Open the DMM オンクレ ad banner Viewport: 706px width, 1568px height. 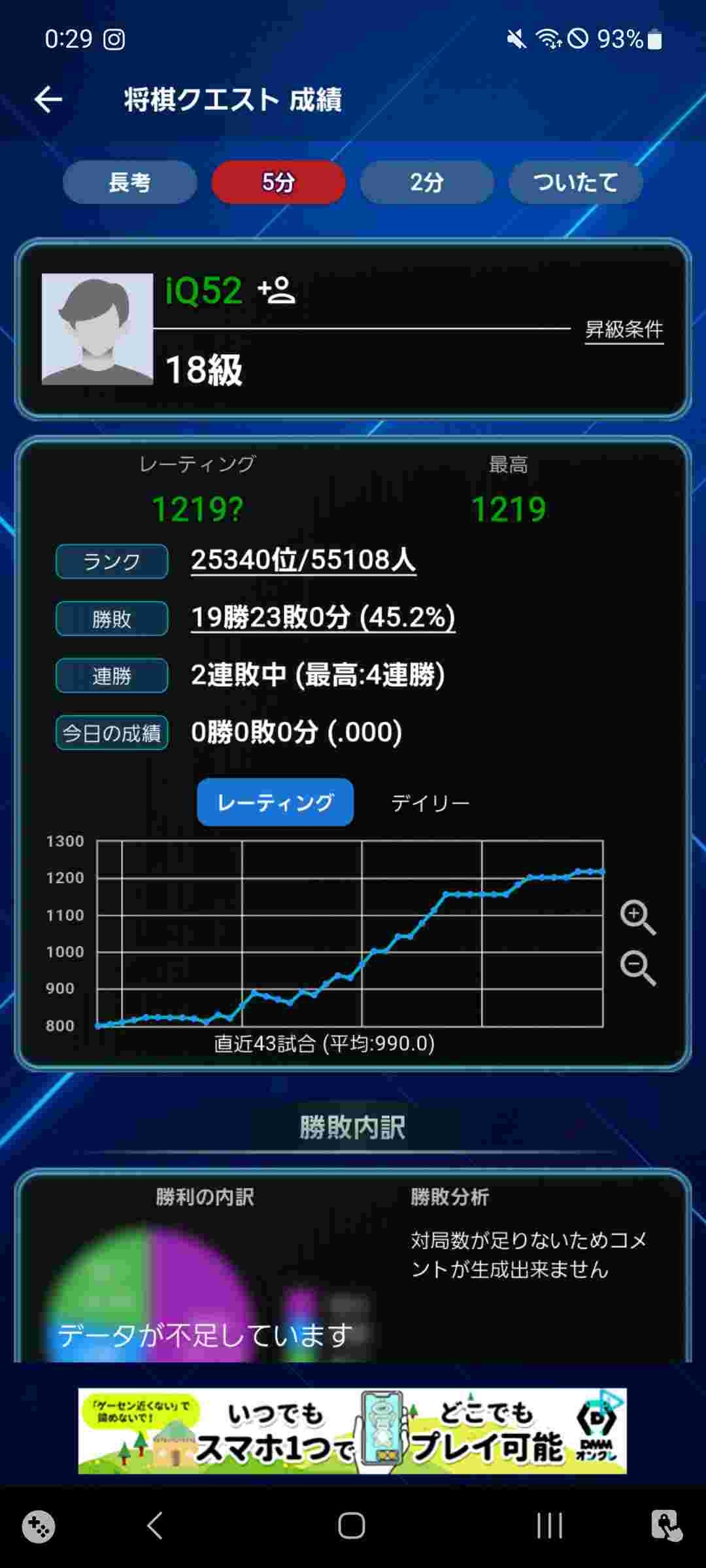pyautogui.click(x=352, y=1431)
